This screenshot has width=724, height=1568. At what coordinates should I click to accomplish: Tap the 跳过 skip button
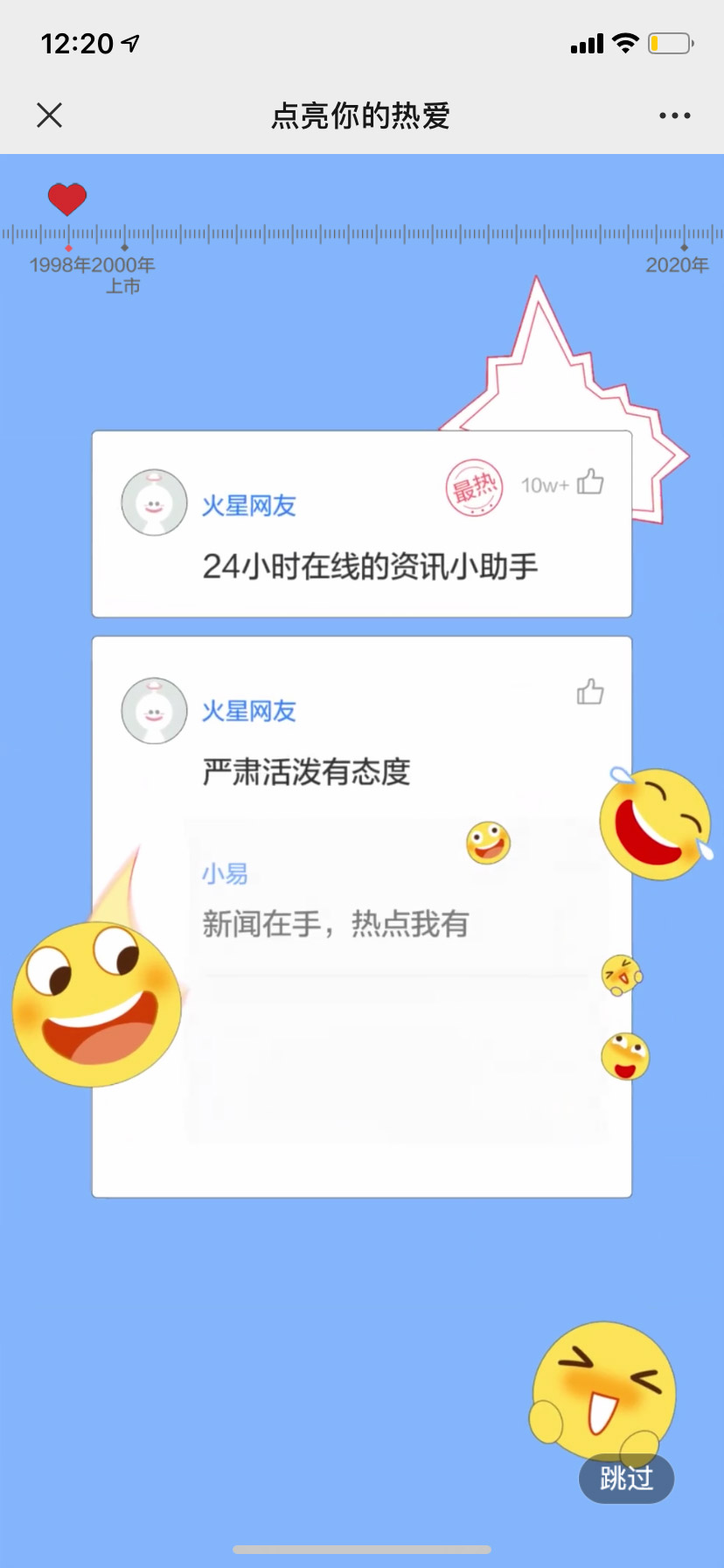tap(626, 1478)
